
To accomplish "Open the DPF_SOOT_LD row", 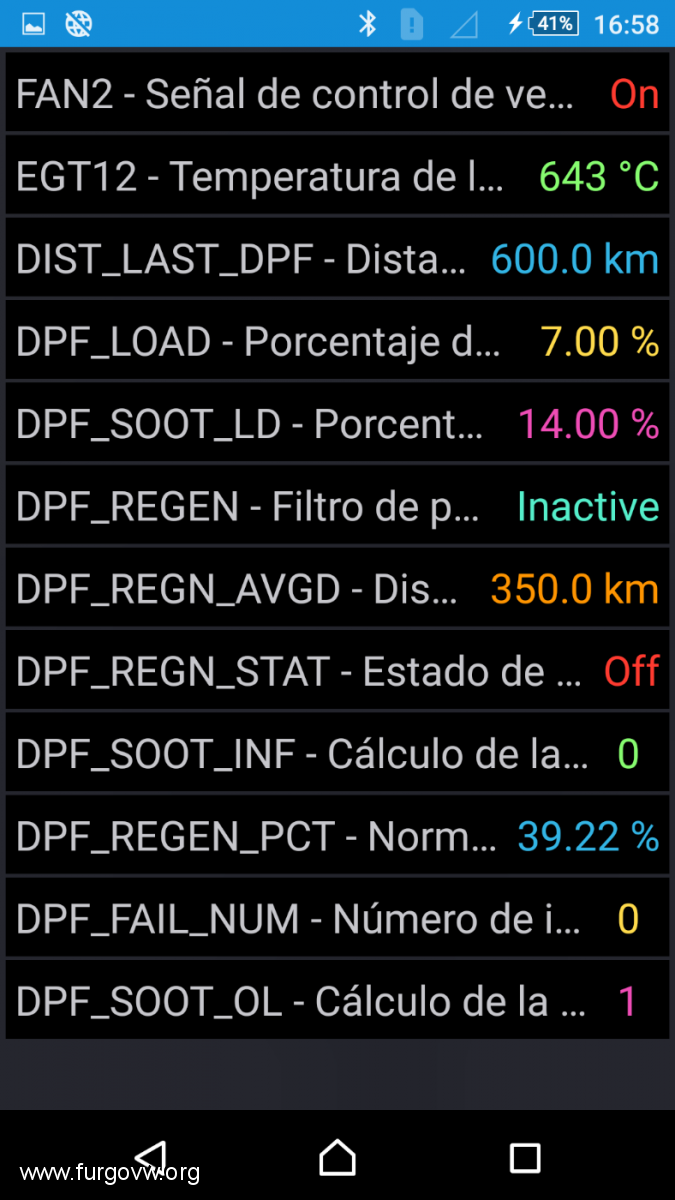I will pyautogui.click(x=337, y=424).
